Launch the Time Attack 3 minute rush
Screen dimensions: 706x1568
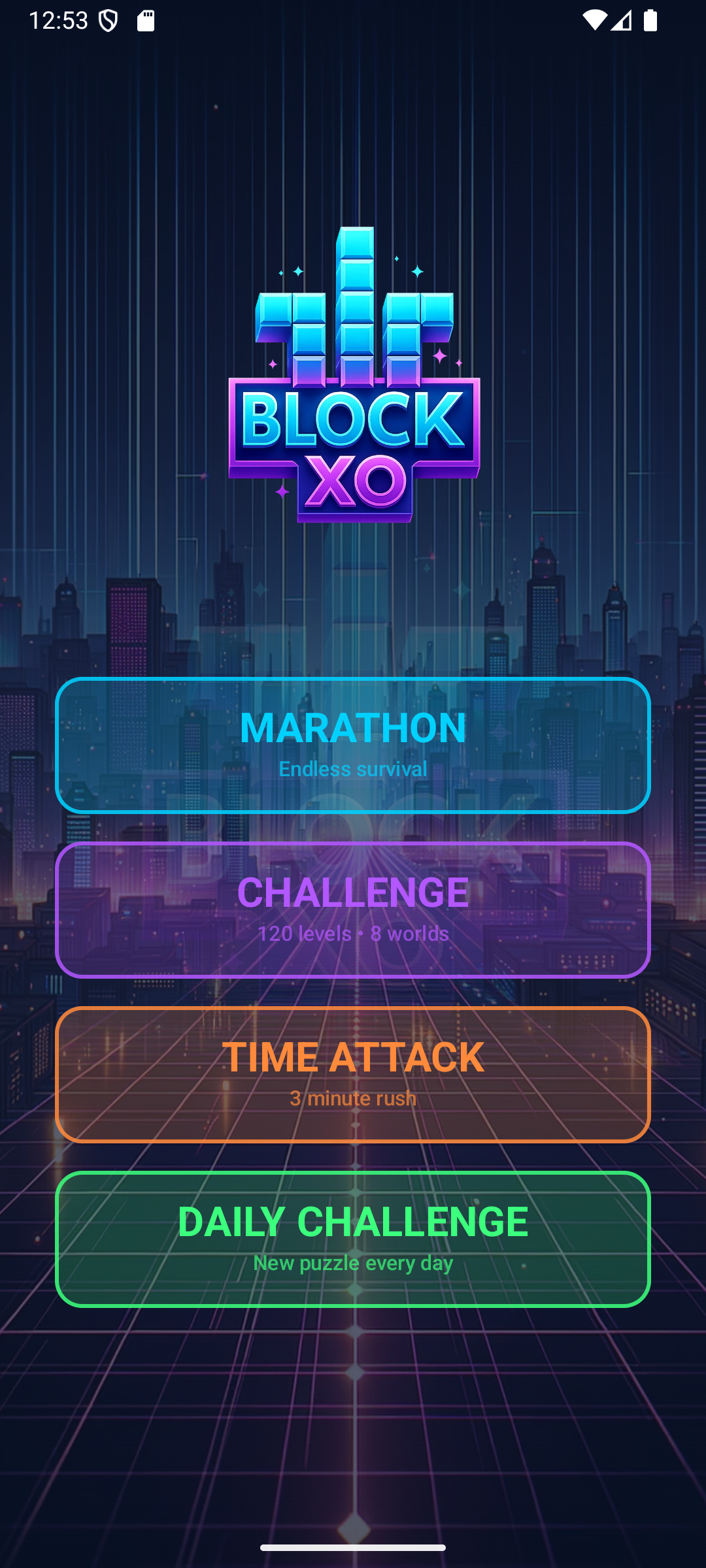353,1075
